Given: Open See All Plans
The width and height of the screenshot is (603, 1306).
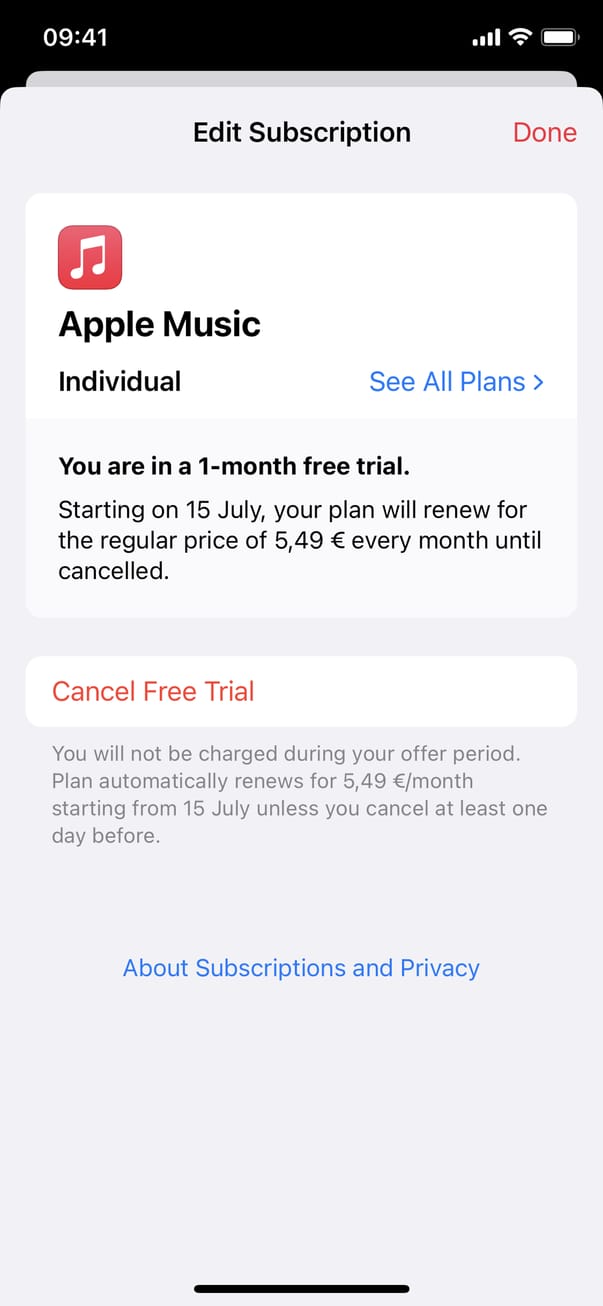Looking at the screenshot, I should [456, 381].
